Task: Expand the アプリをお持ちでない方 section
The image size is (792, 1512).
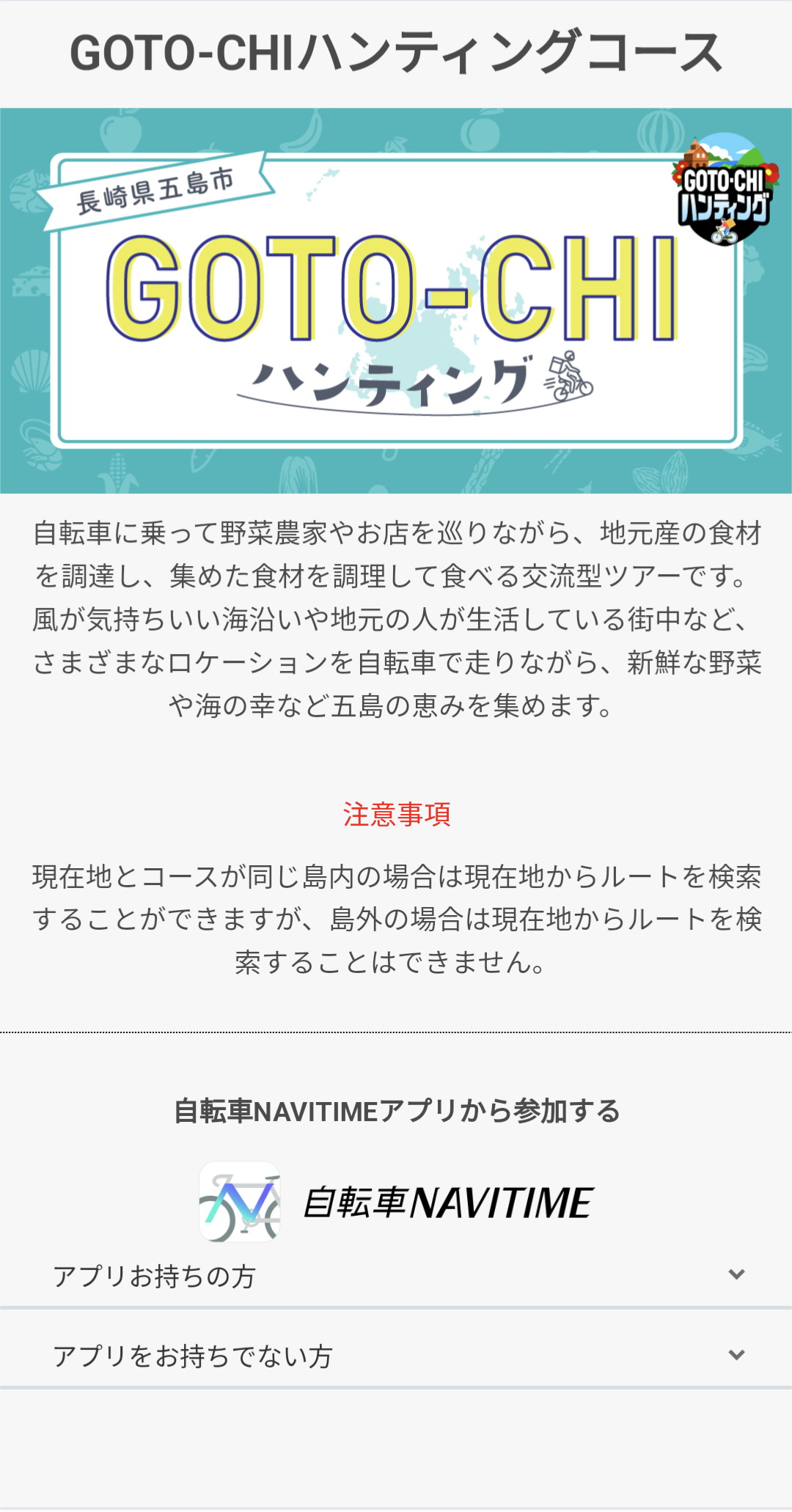Action: tap(396, 1356)
